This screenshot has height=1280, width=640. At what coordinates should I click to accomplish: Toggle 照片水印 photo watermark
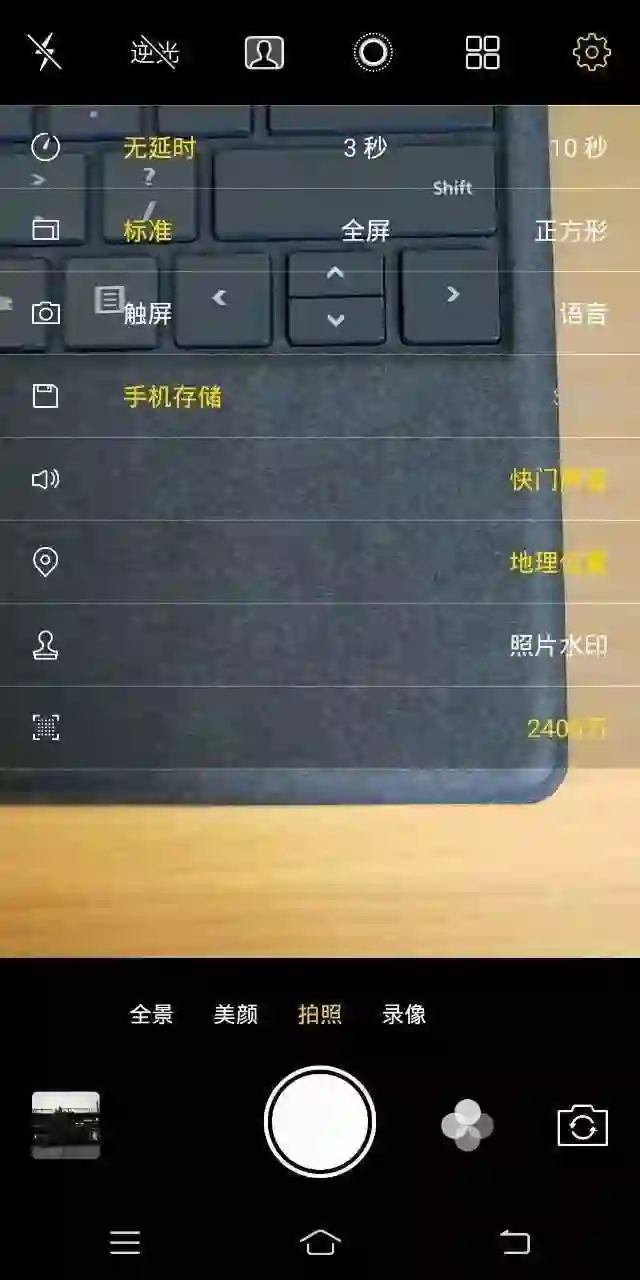coord(558,646)
